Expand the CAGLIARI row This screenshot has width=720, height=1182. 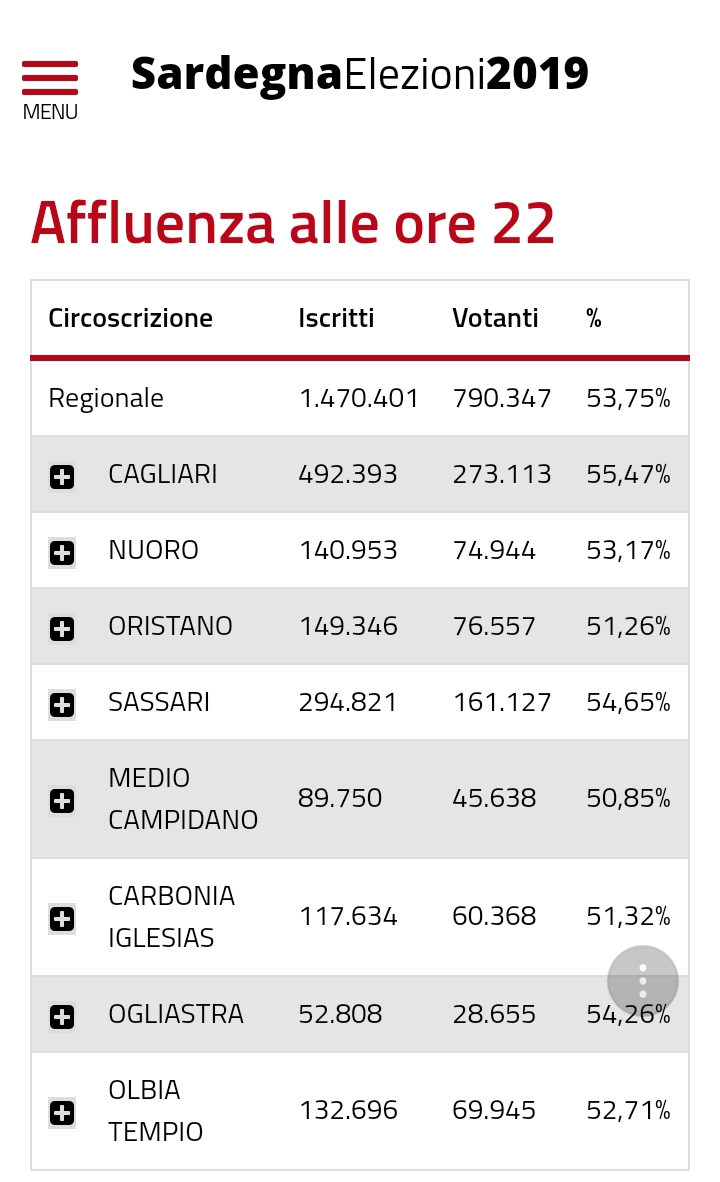point(62,476)
